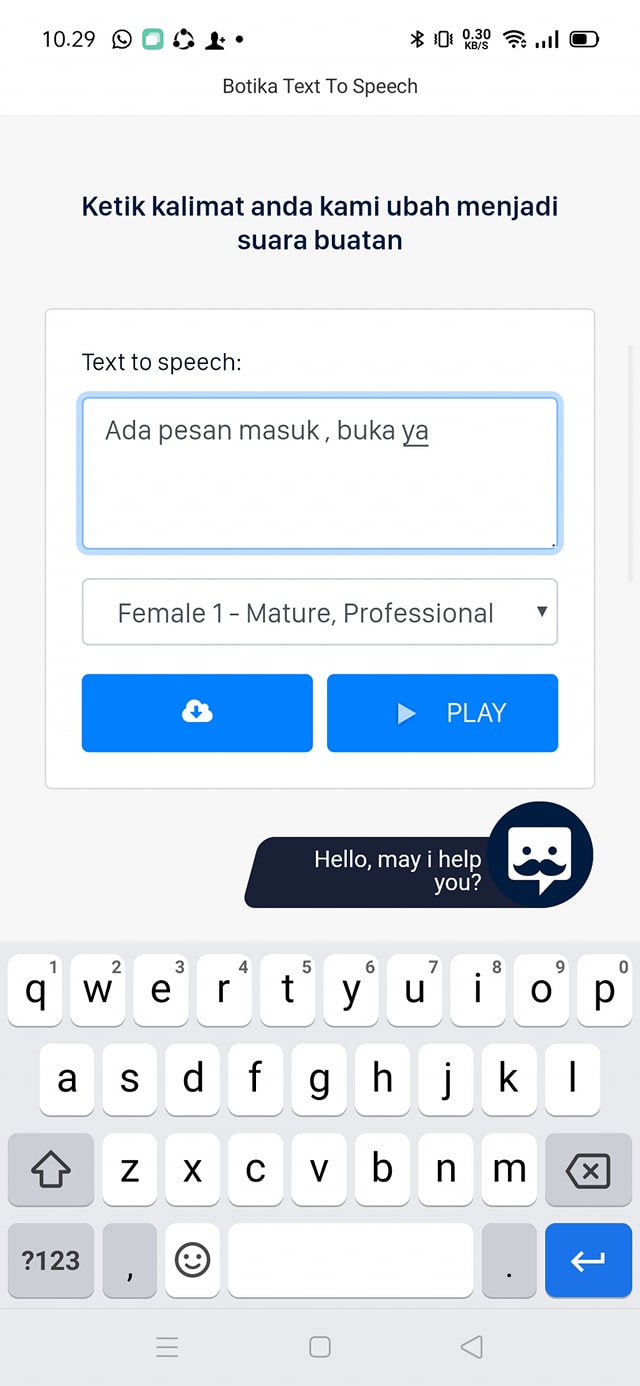Open the mustache chatbot help bubble
Screen dimensions: 640x1386
coord(540,855)
